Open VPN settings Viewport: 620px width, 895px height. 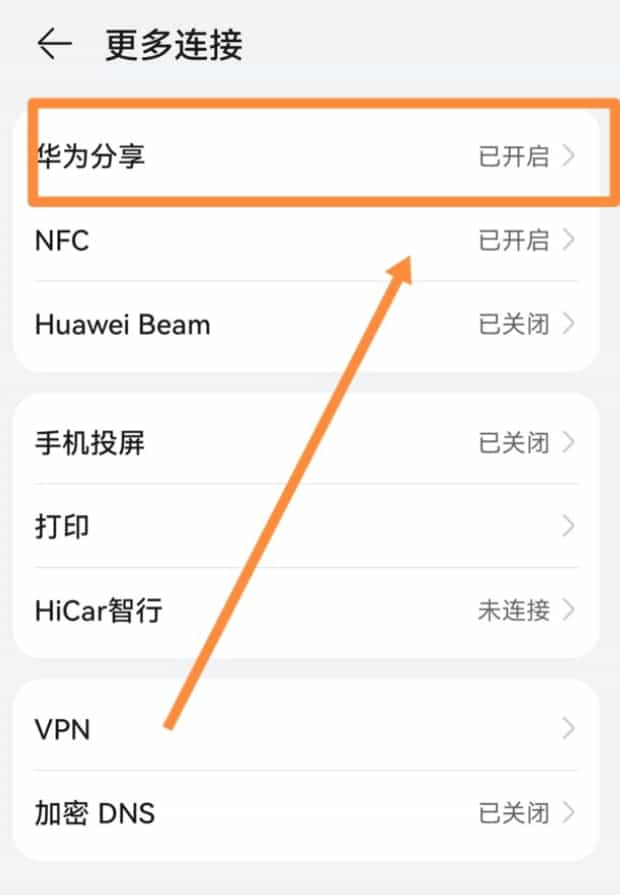[305, 727]
